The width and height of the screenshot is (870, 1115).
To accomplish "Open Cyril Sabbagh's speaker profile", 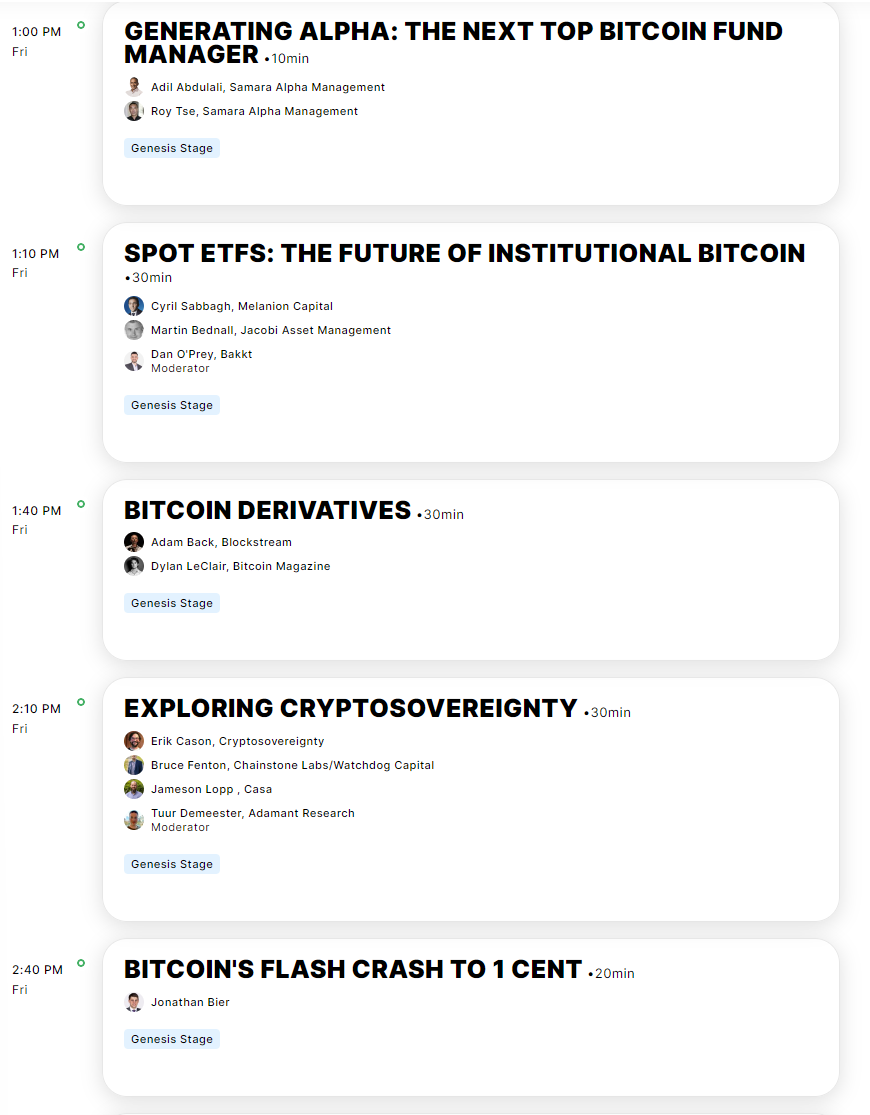I will point(241,306).
